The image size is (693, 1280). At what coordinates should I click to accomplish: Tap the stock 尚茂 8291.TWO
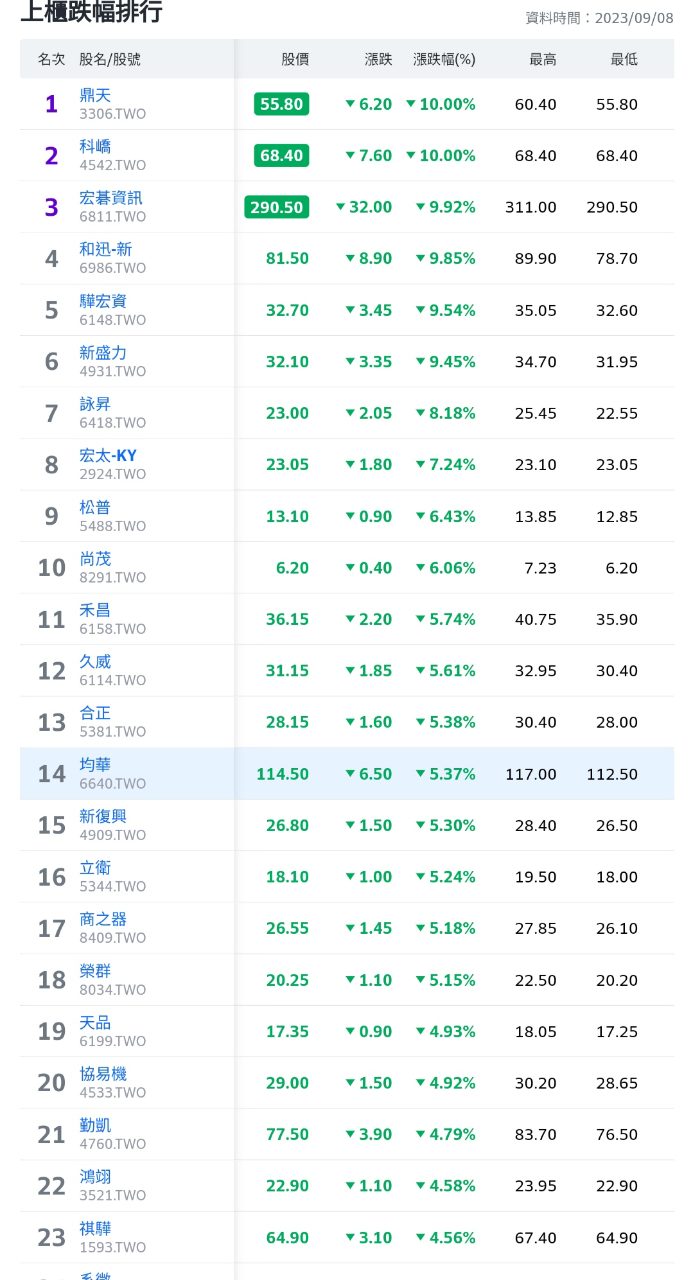click(x=96, y=559)
